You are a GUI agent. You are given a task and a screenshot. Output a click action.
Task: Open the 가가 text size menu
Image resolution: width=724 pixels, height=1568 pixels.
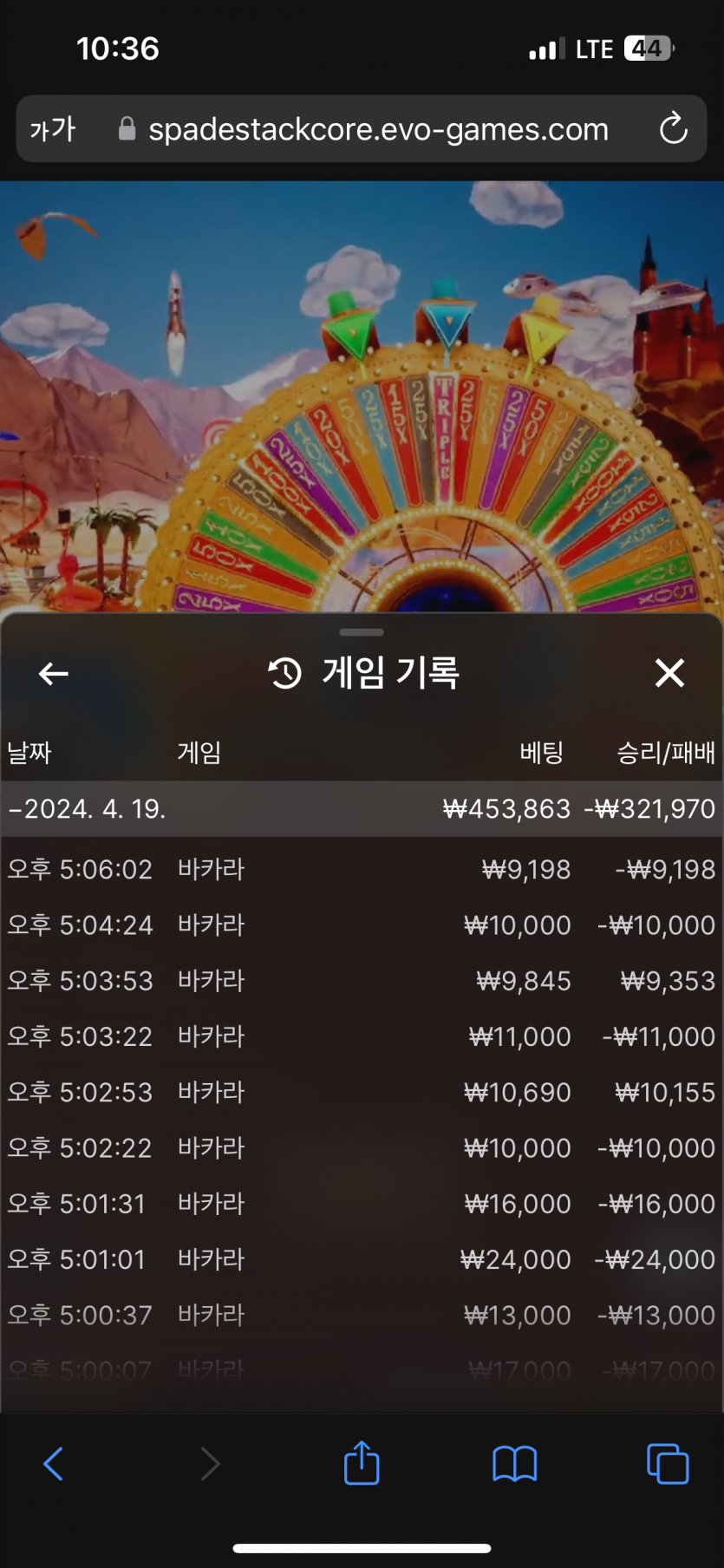click(x=53, y=129)
